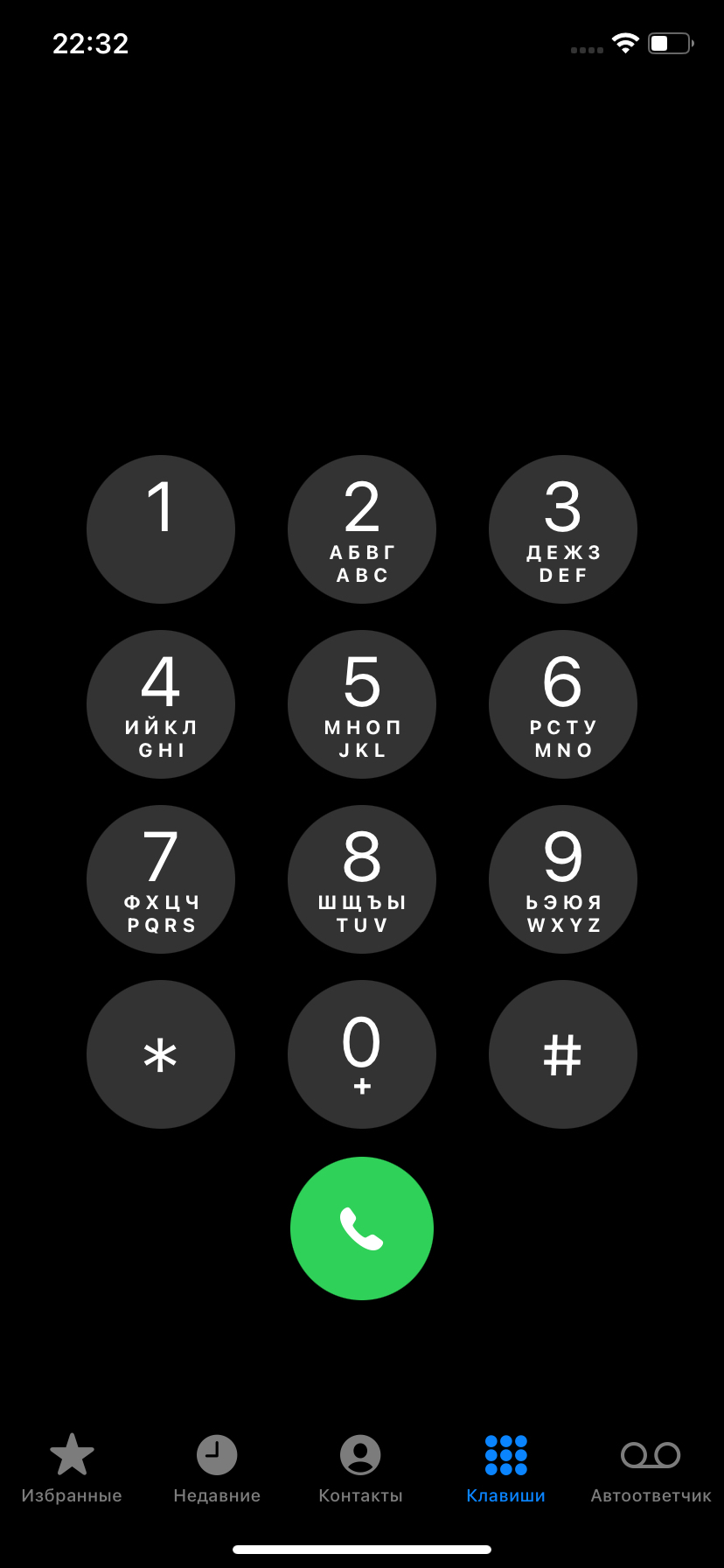
Task: Open the Недавние tab
Action: 217,1469
